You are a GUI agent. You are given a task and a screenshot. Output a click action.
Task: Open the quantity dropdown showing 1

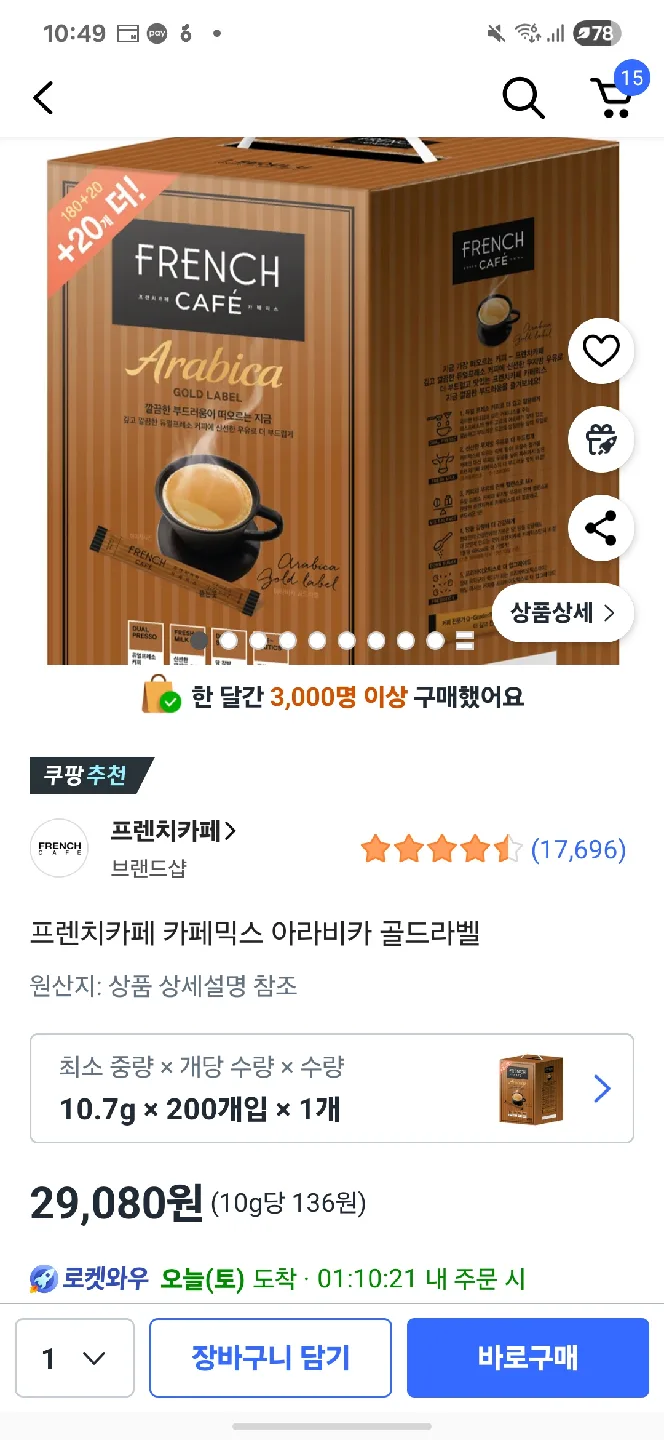point(74,1358)
